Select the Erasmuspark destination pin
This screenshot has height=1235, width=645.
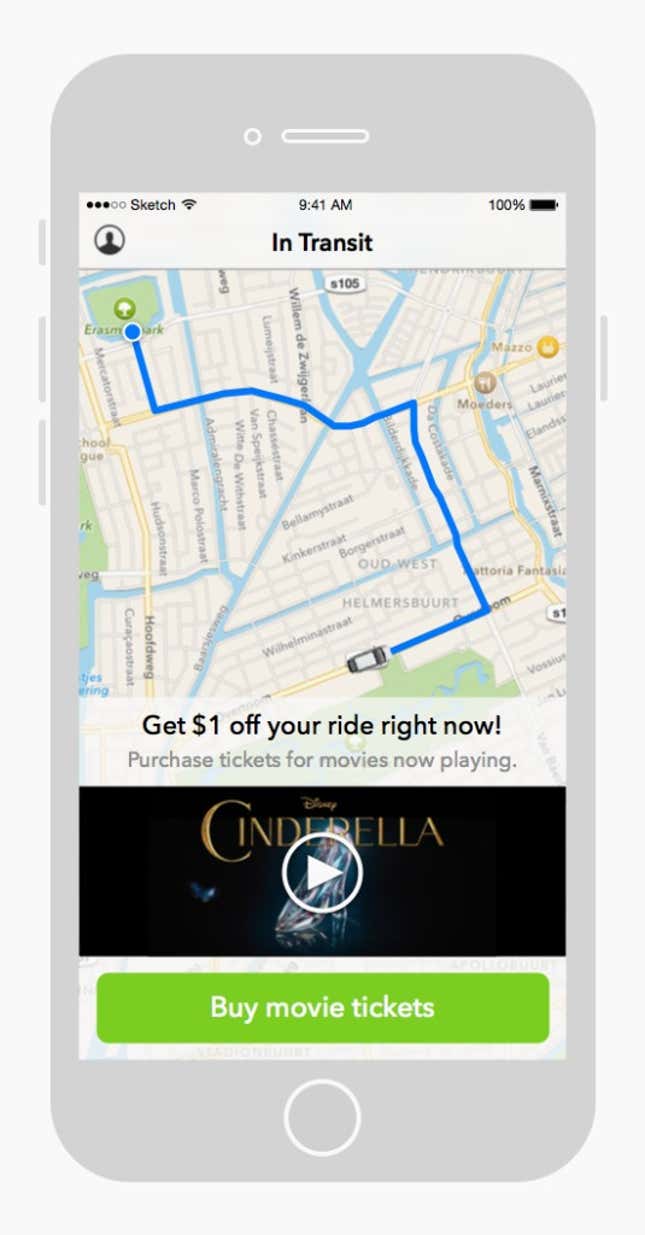click(131, 331)
